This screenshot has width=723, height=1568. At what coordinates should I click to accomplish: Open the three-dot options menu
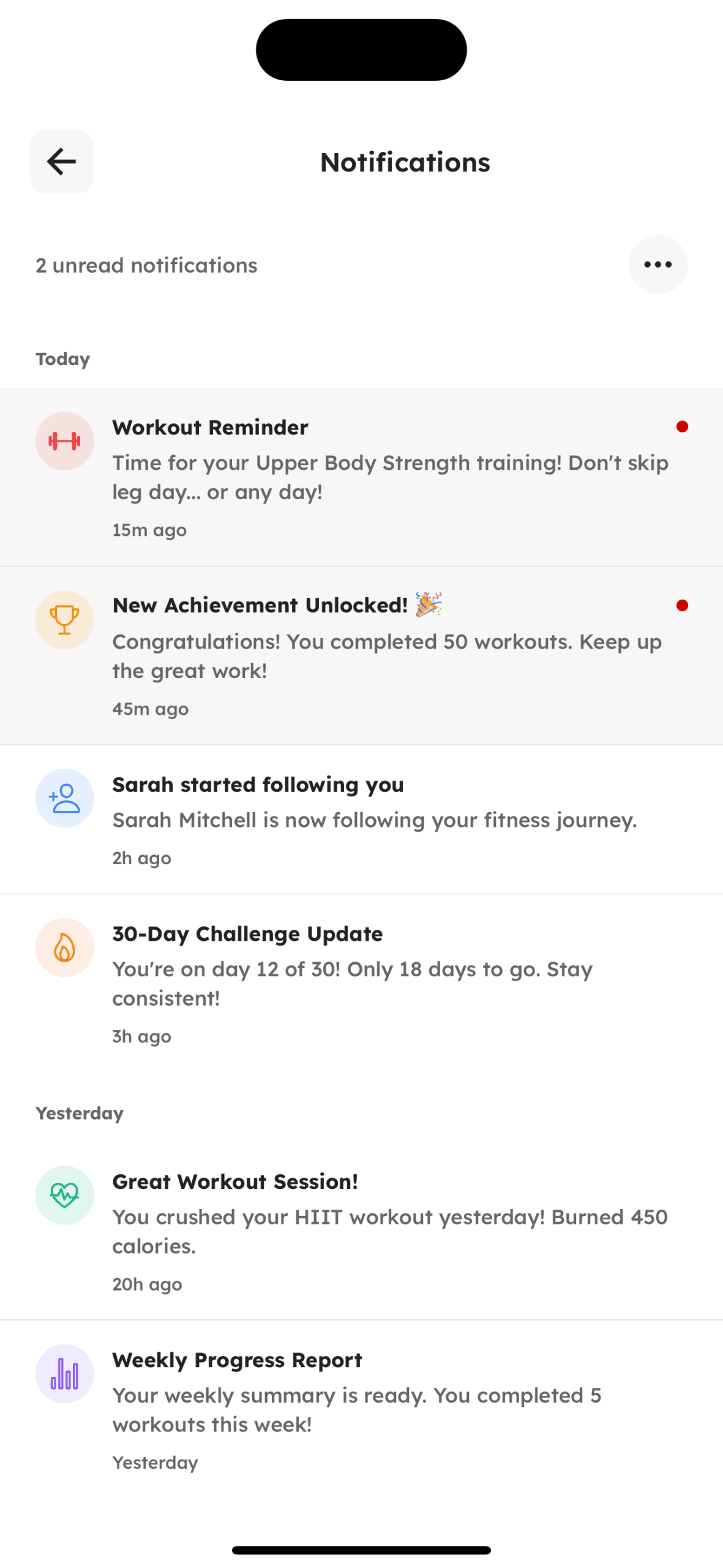pos(657,265)
